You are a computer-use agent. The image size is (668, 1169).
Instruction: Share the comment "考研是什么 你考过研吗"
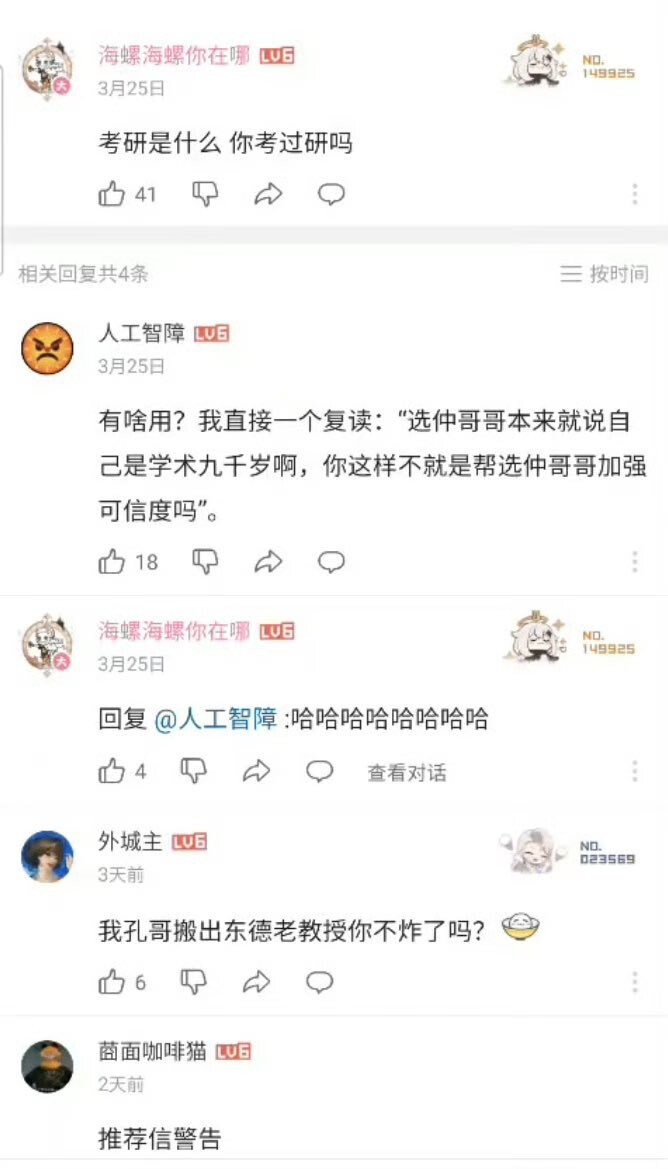tap(268, 194)
